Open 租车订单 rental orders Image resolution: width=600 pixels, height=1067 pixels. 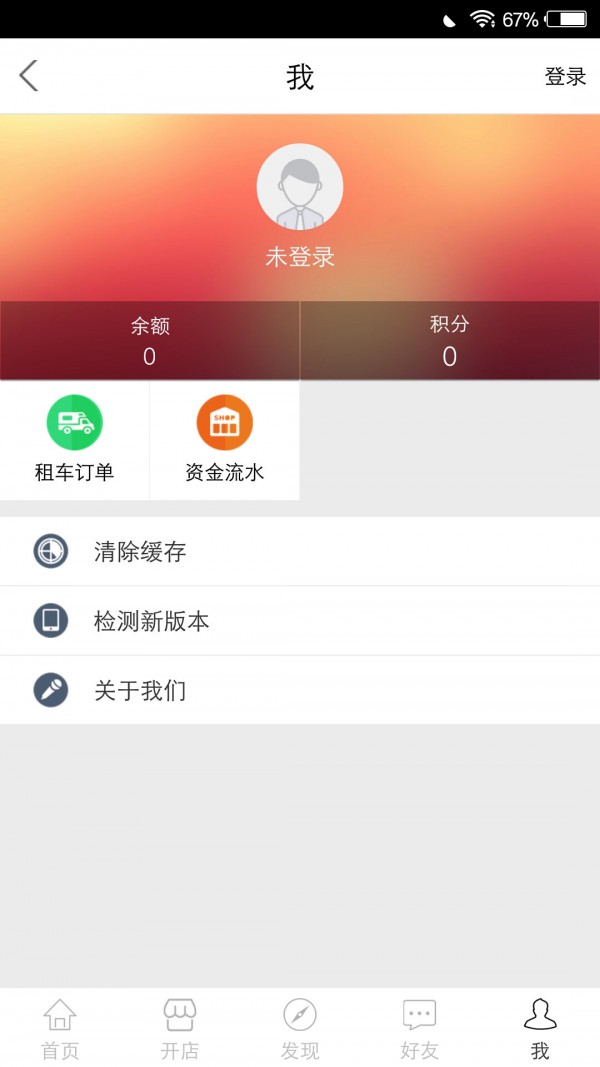coord(75,440)
